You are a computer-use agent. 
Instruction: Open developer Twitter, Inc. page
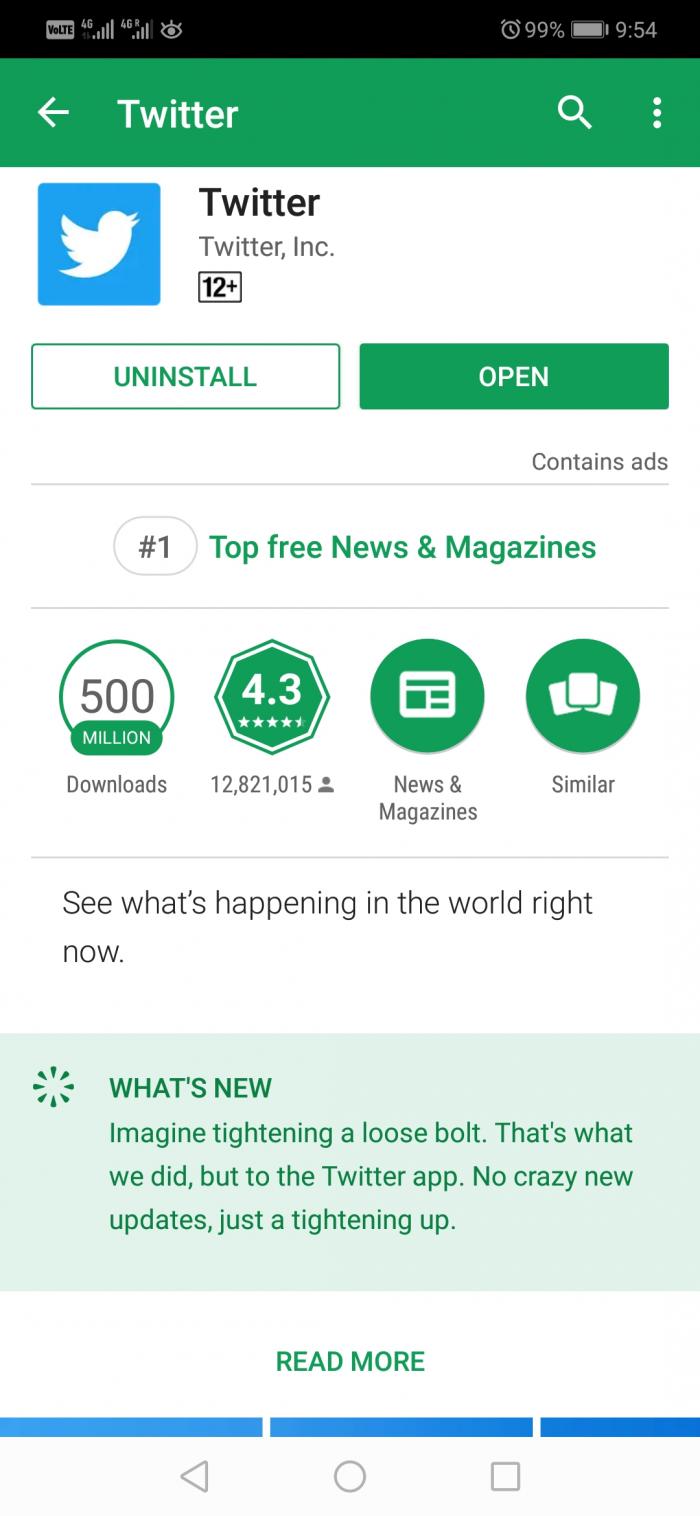(266, 246)
